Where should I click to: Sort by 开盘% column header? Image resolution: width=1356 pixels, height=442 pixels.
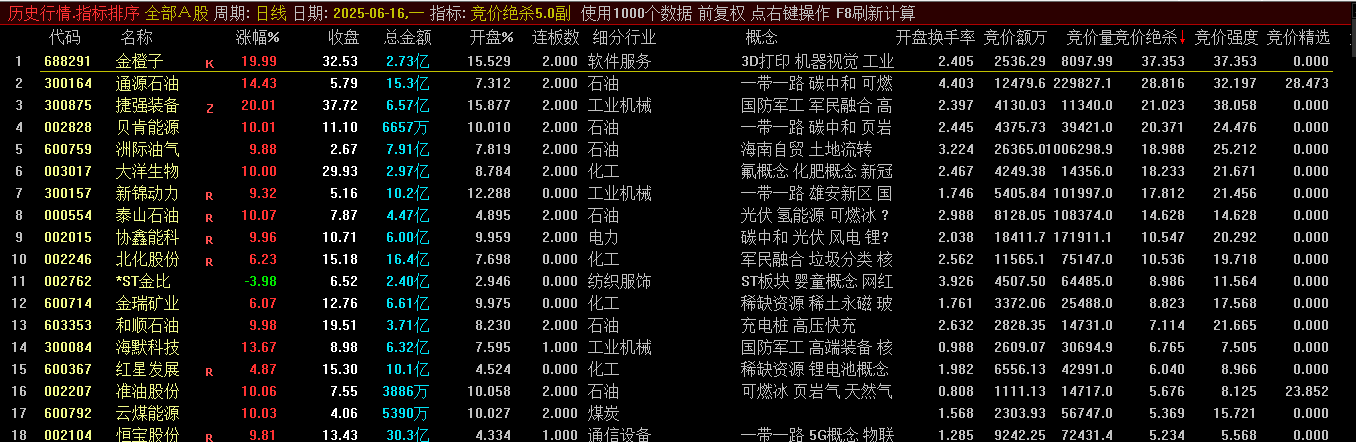point(491,38)
